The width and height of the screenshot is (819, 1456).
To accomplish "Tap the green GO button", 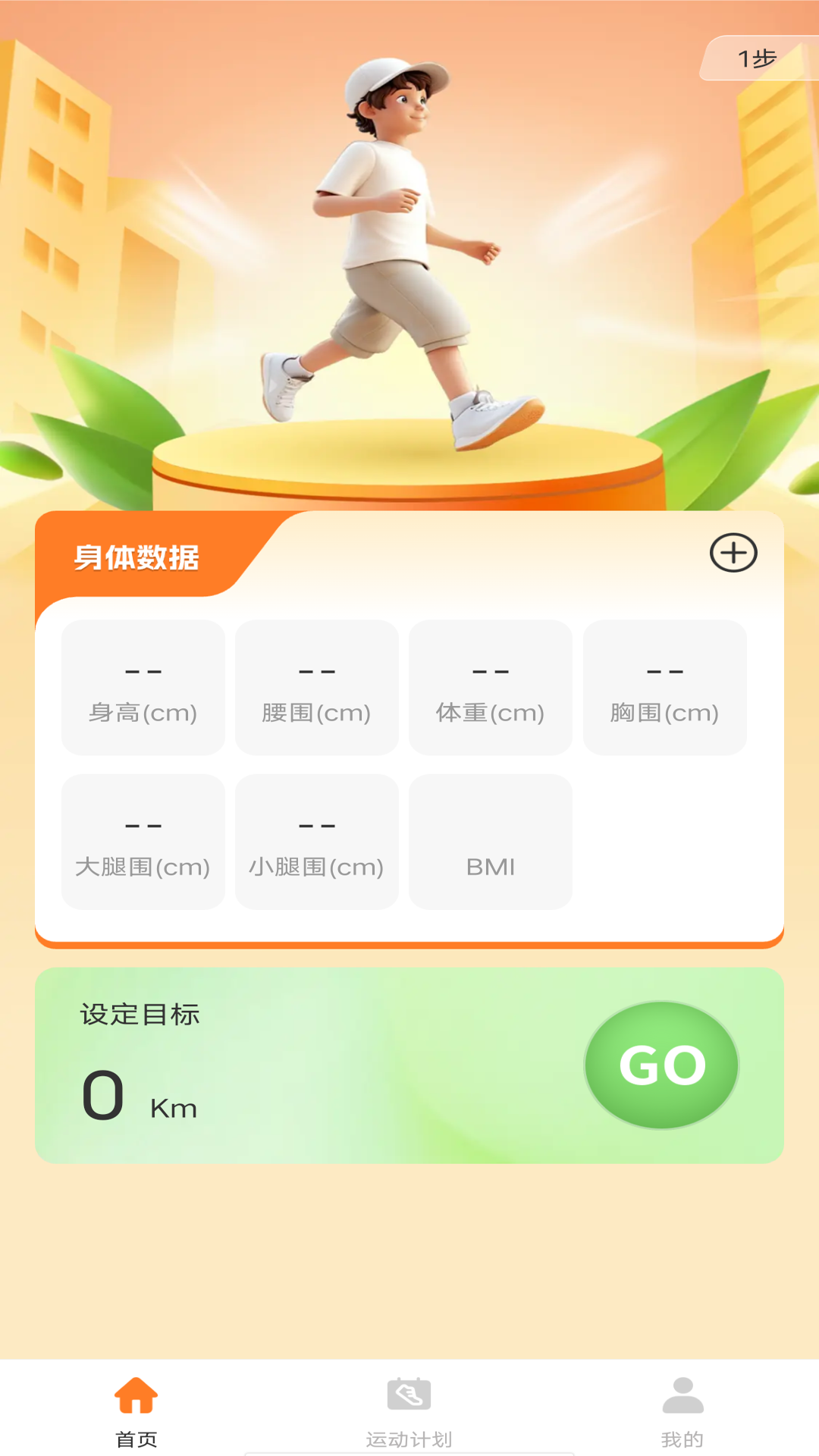I will 661,1065.
